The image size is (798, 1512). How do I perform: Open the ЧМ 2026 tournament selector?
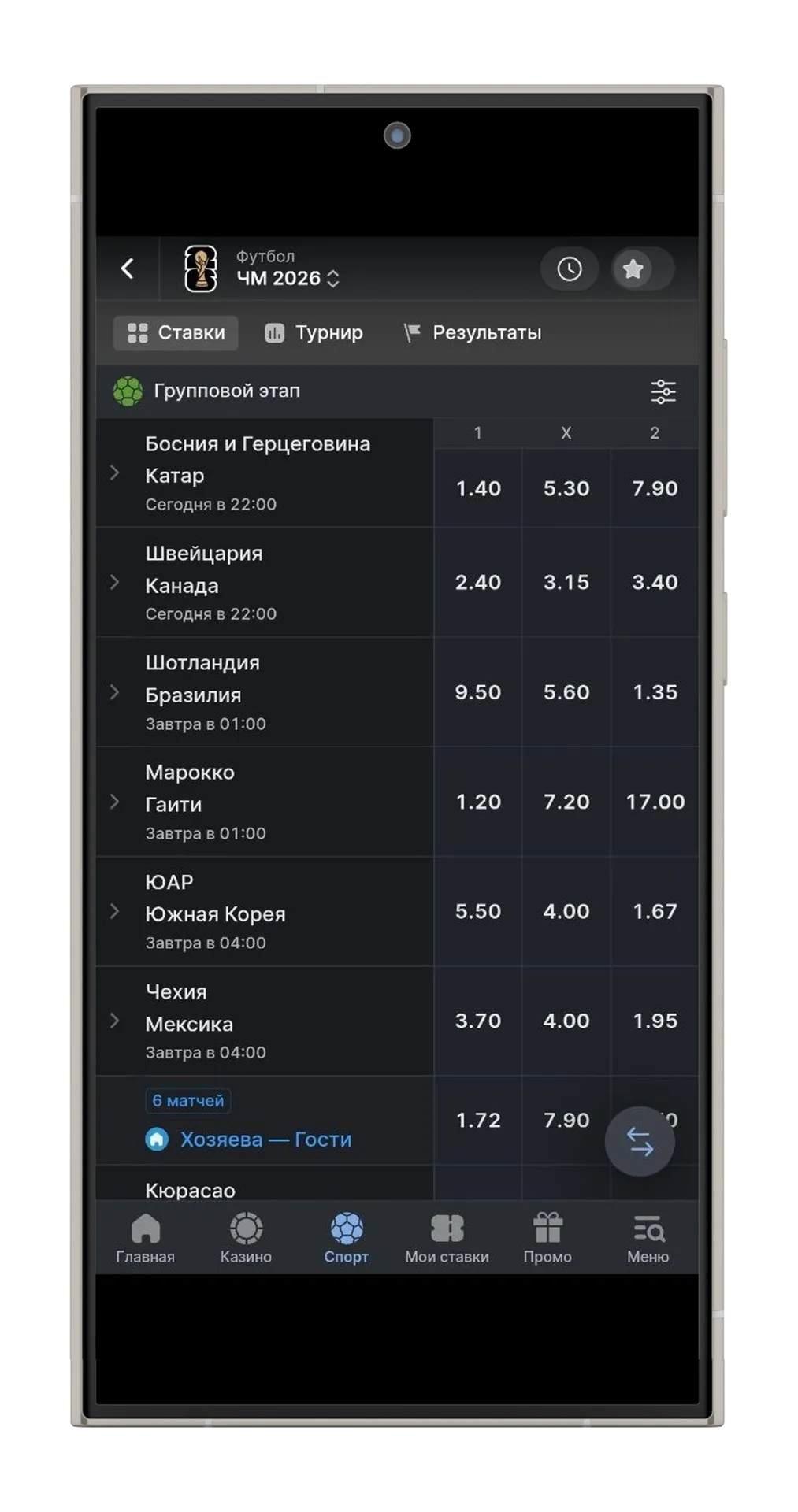pyautogui.click(x=288, y=278)
